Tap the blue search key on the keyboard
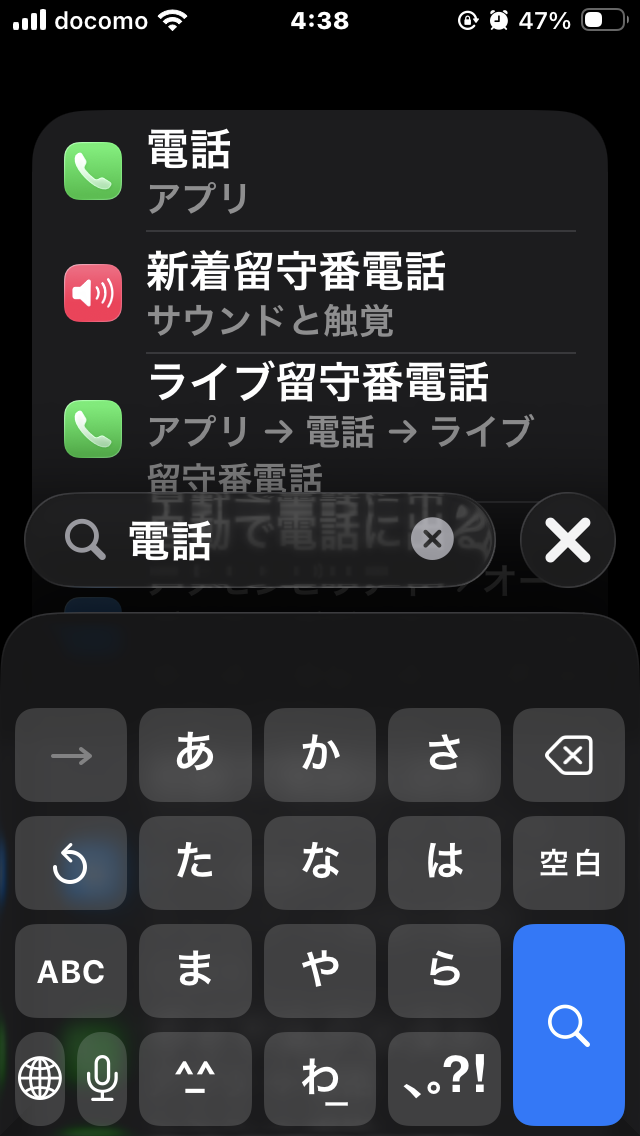 [568, 1024]
